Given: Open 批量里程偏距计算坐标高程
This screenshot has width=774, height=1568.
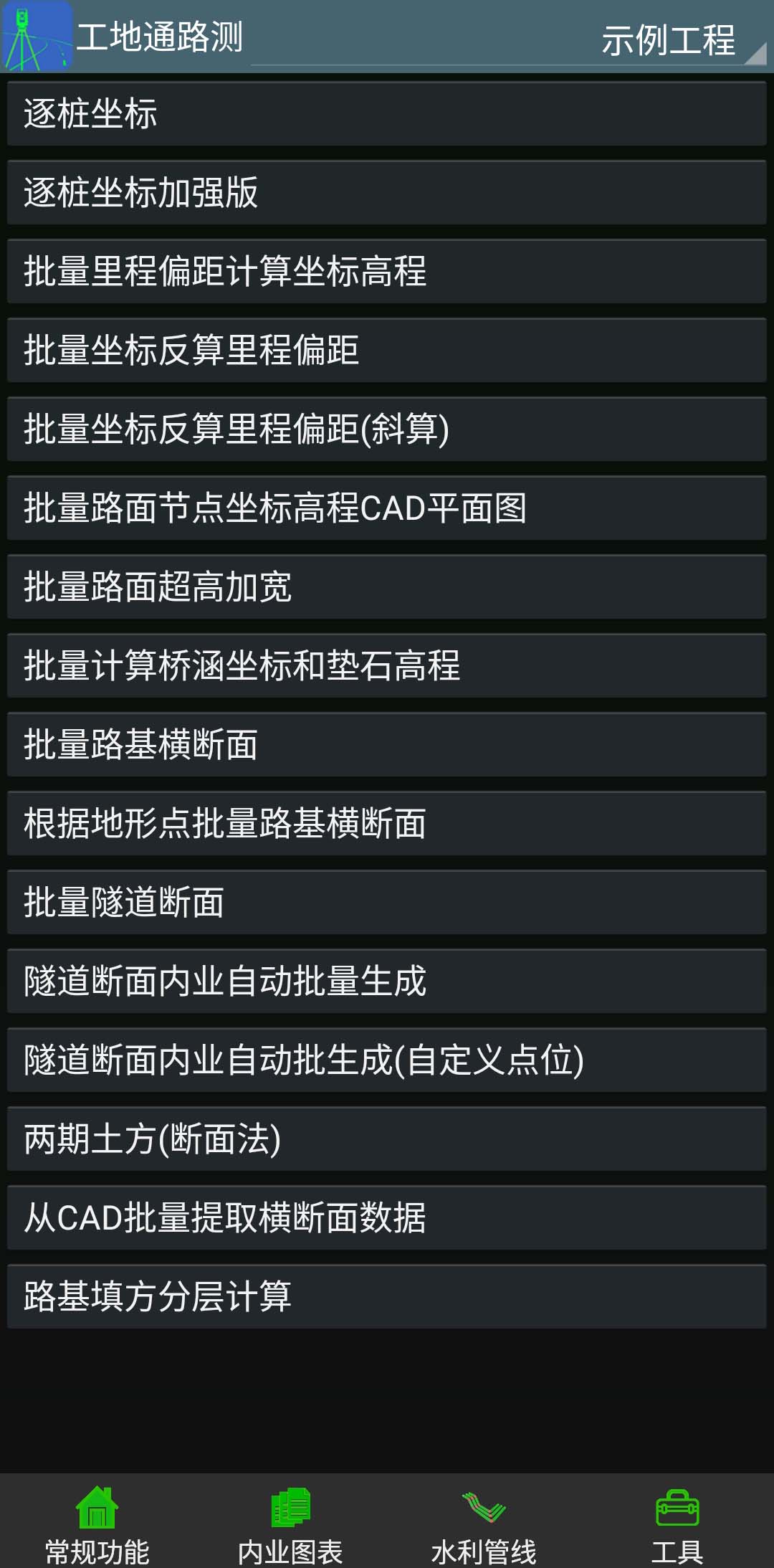Looking at the screenshot, I should [387, 272].
